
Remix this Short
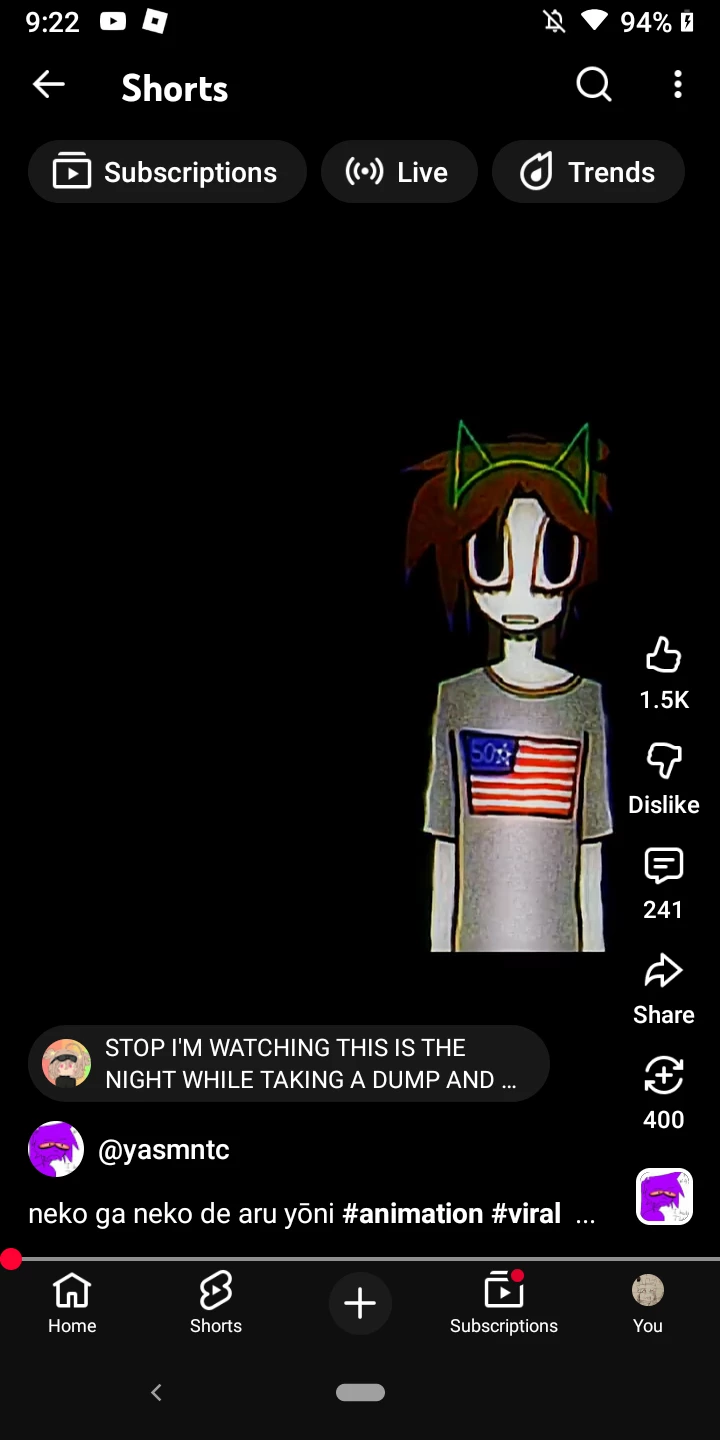tap(664, 1077)
